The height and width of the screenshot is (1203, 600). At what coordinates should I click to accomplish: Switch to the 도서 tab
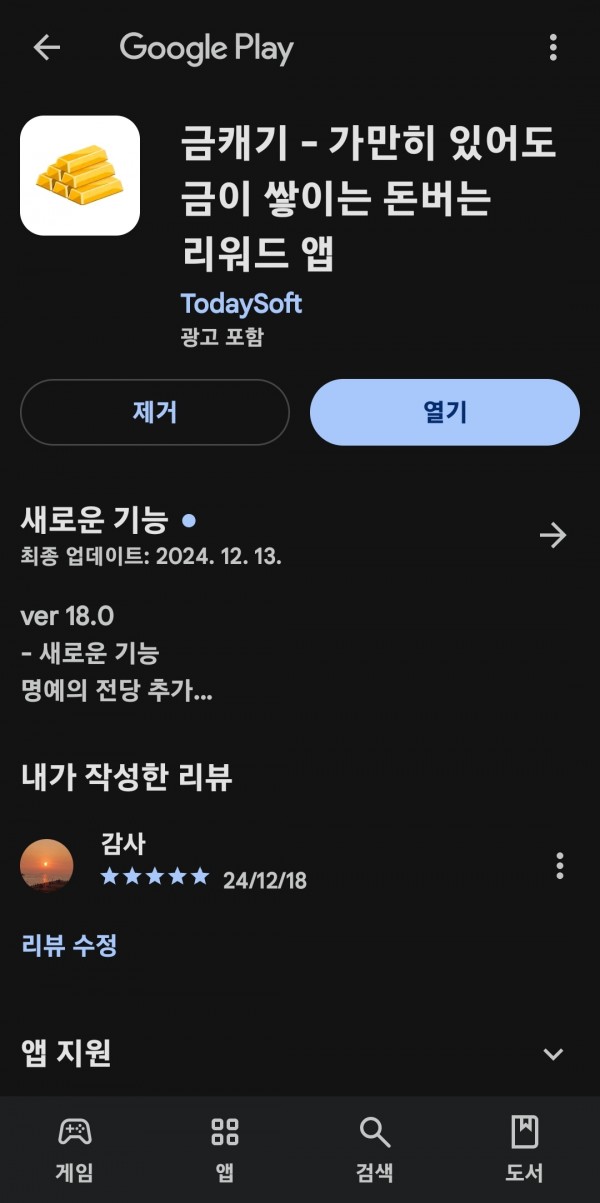pyautogui.click(x=525, y=1150)
